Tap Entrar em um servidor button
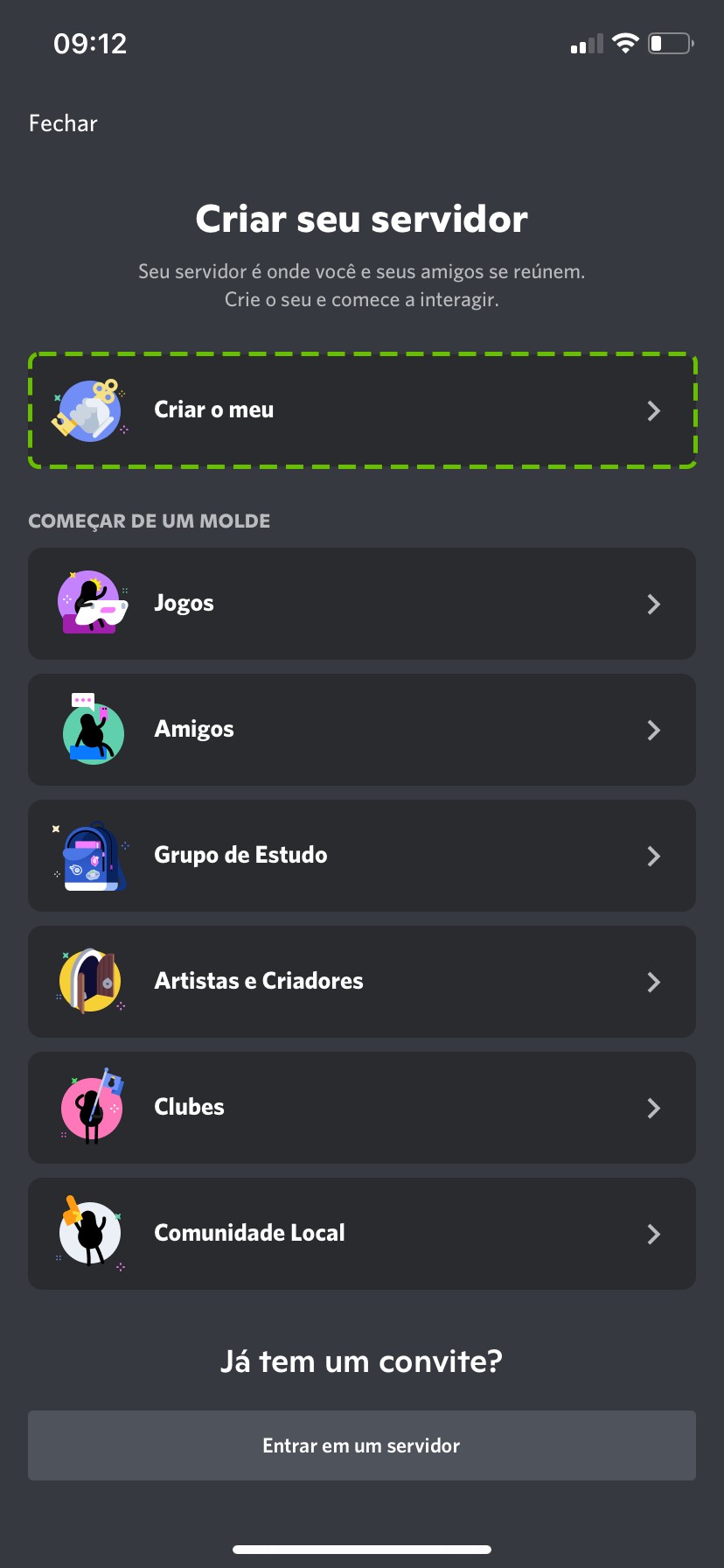 (x=362, y=1445)
